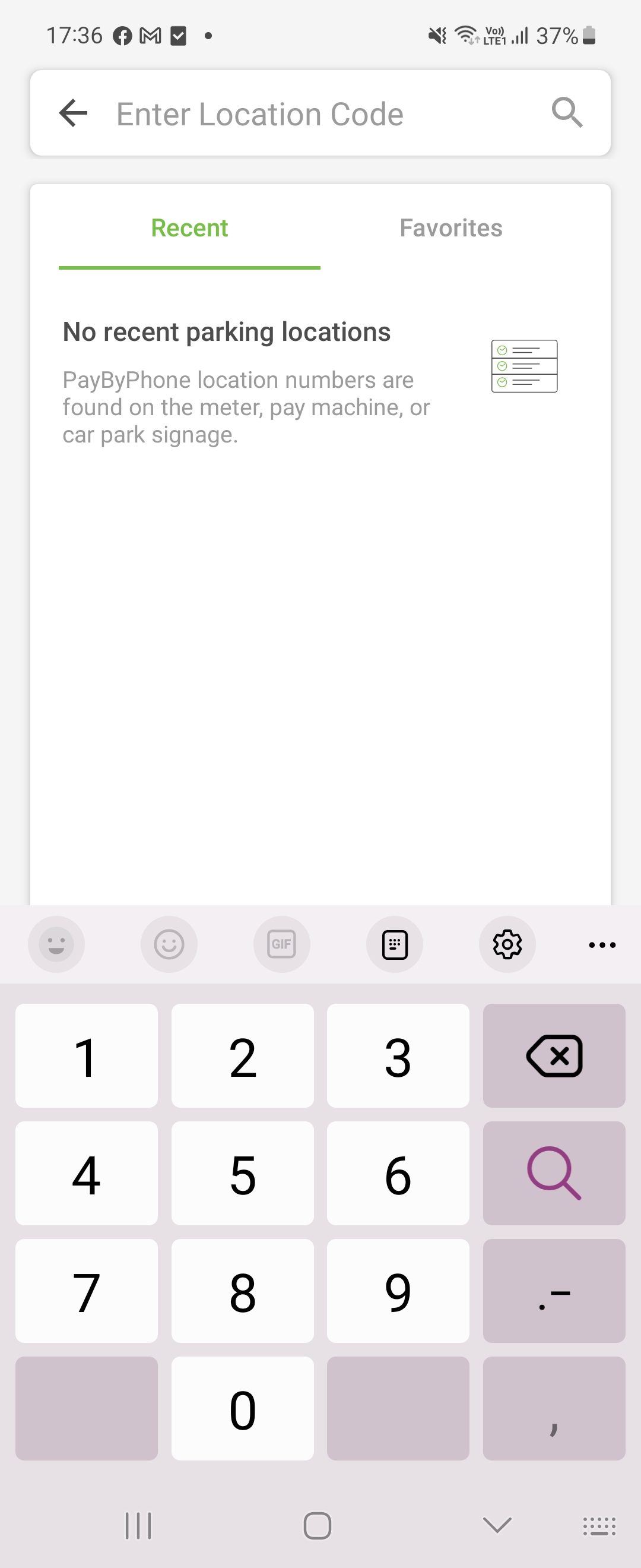Open the GIF picker on the keyboard
641x1568 pixels.
[x=281, y=944]
